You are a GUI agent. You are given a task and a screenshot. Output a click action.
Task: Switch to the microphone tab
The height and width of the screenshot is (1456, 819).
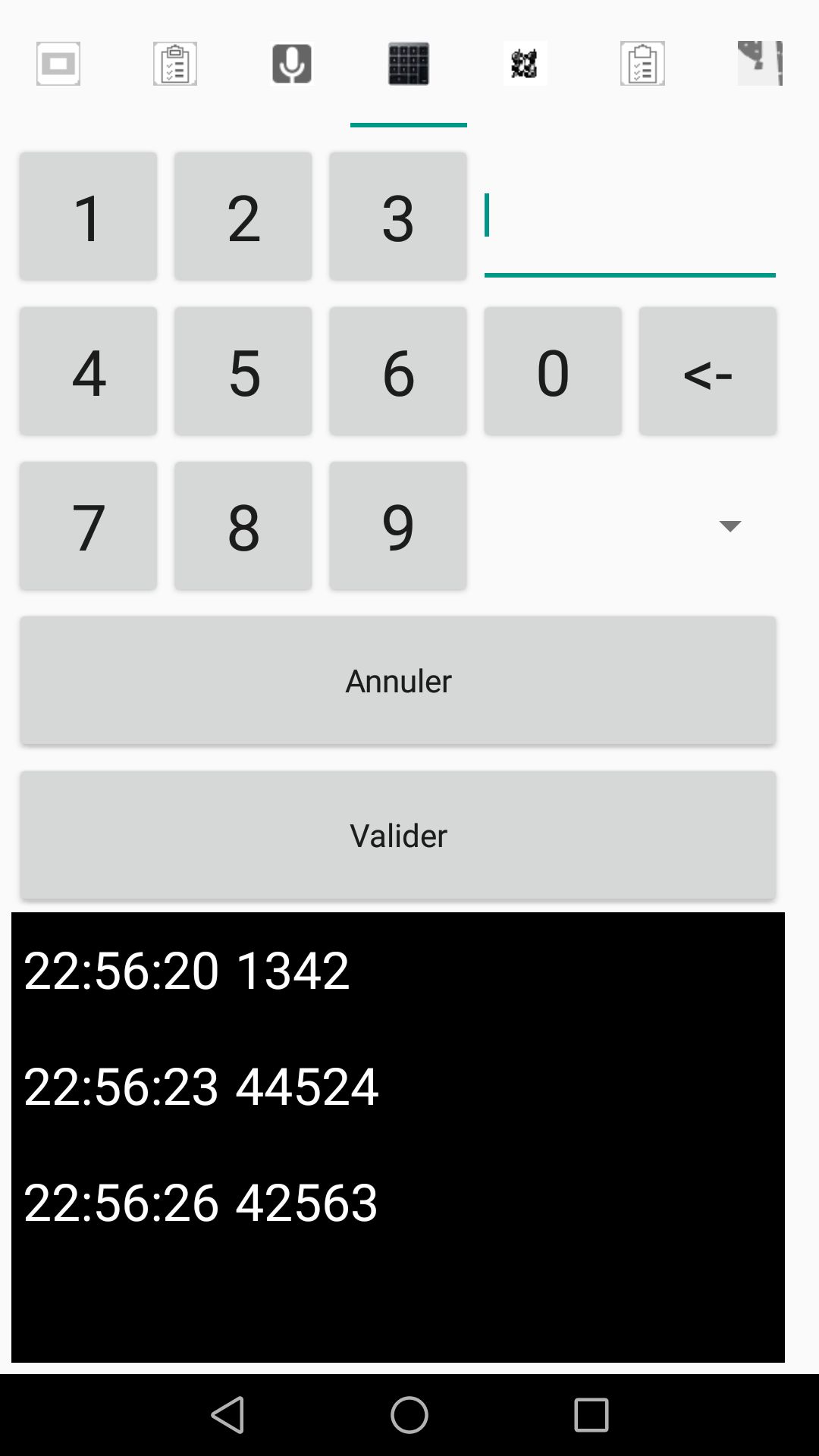(292, 64)
